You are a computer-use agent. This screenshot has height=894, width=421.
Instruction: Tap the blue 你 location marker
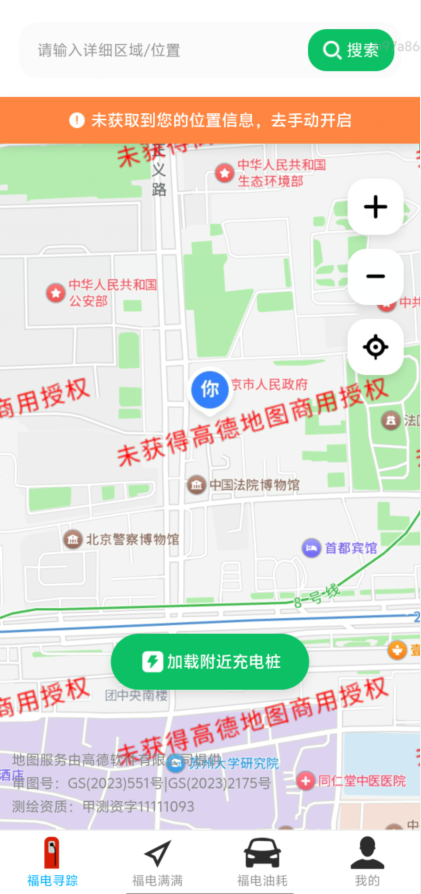tap(210, 390)
